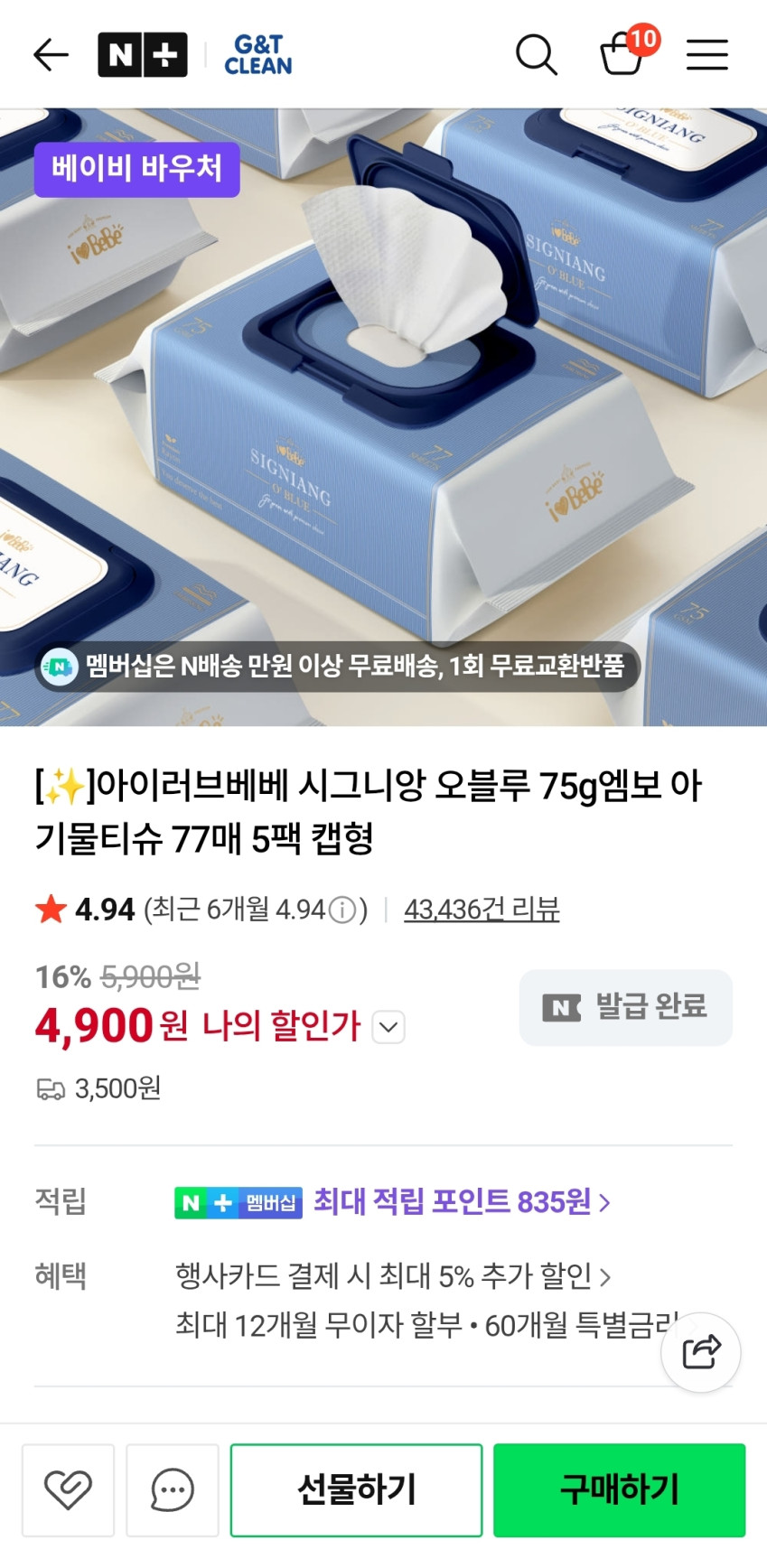Tap the 베이비 바우처 badge
The width and height of the screenshot is (767, 1568).
pos(137,169)
